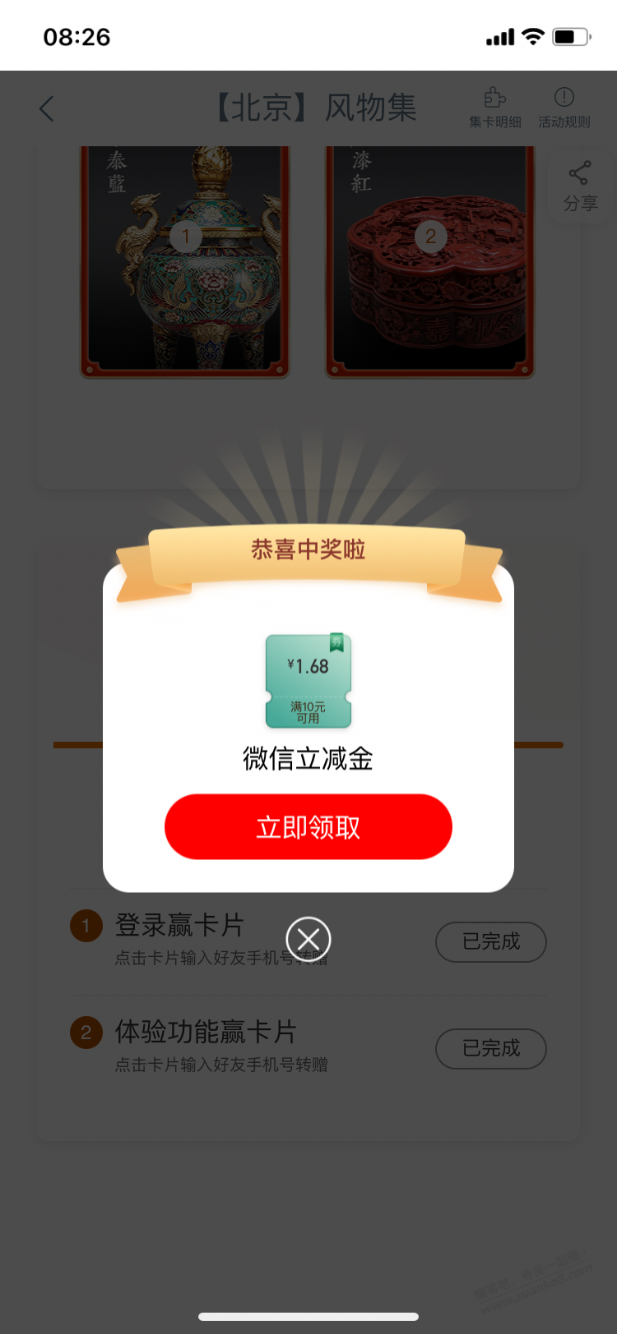Dismiss the prize popup with the X
The width and height of the screenshot is (617, 1334).
point(308,939)
